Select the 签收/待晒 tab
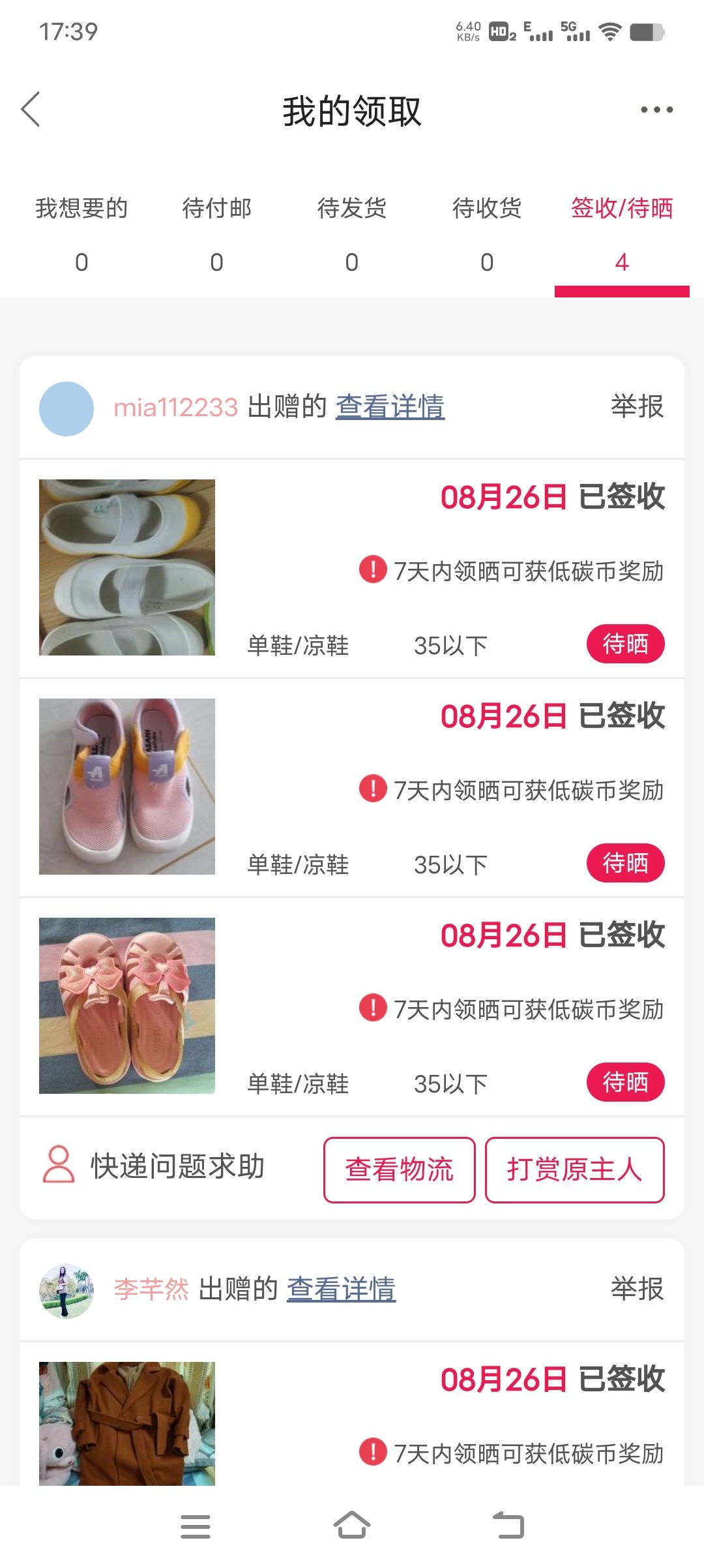 (622, 234)
